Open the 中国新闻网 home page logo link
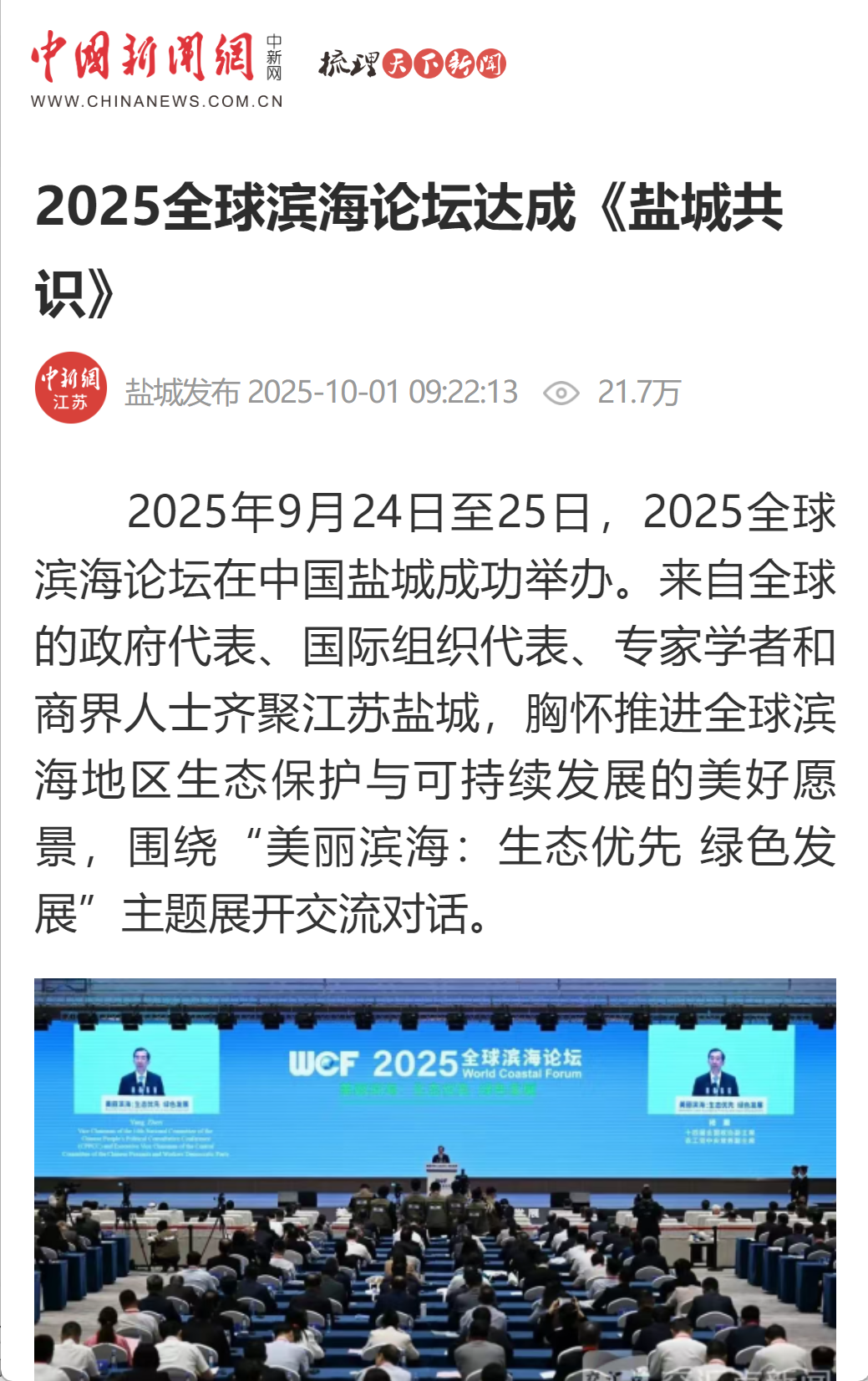 click(x=157, y=69)
